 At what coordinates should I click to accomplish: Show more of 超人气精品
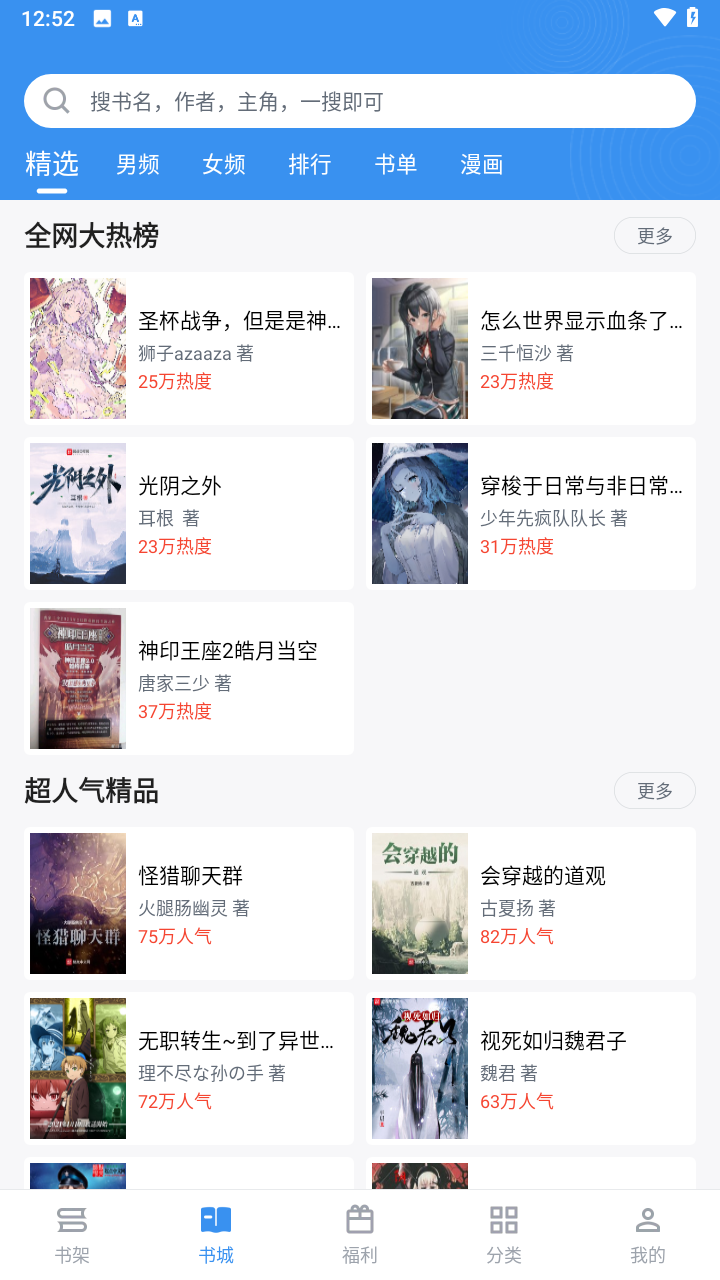(654, 791)
